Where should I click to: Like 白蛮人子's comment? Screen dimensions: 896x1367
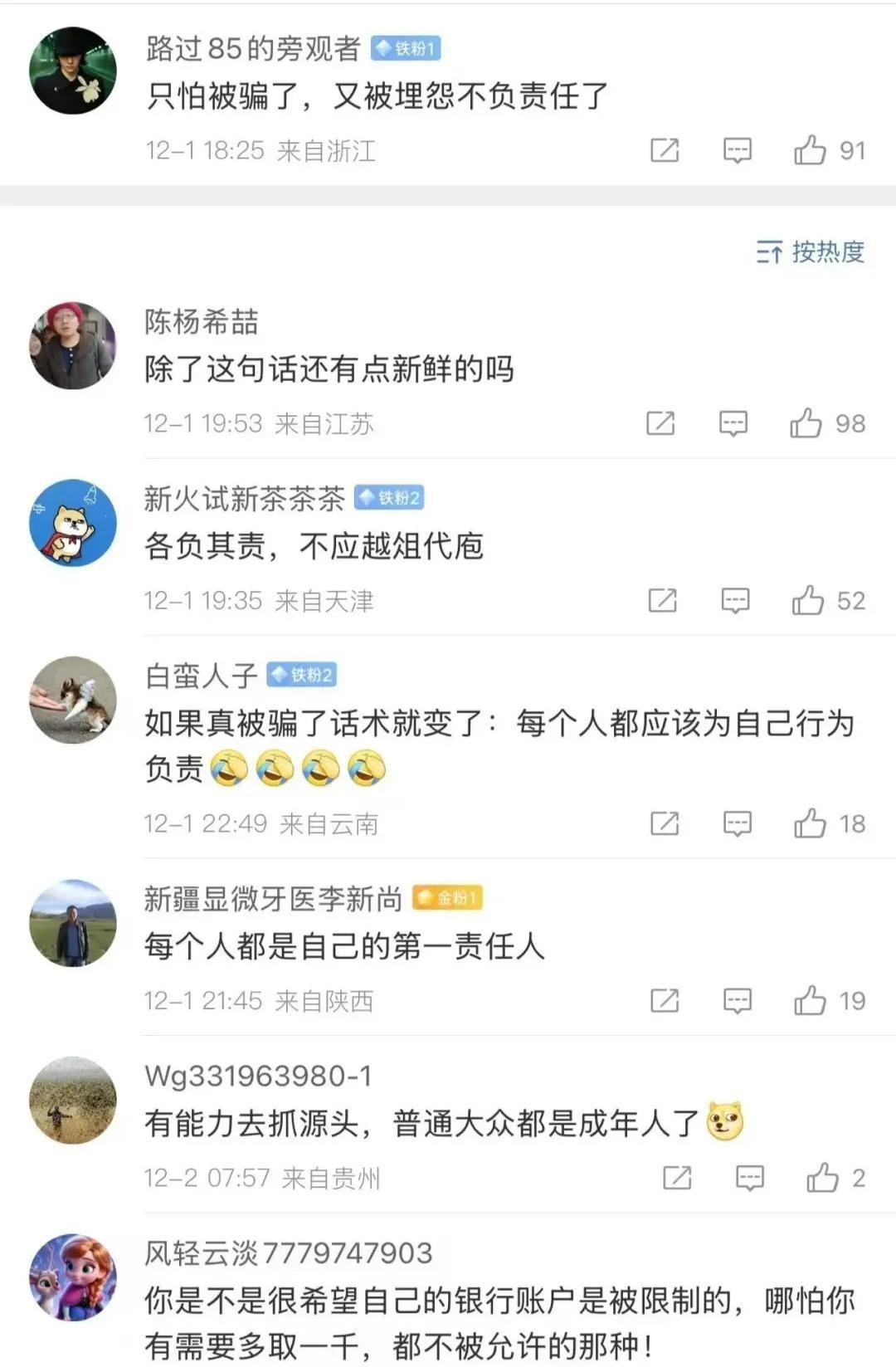tap(810, 823)
